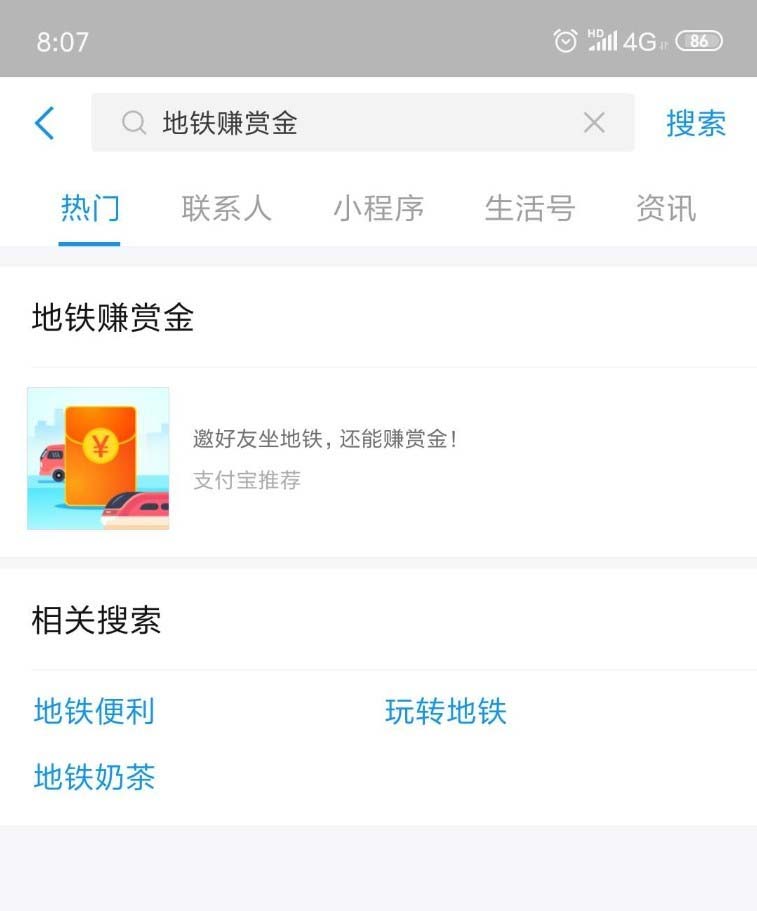Select the 生活号 tab
Image resolution: width=757 pixels, height=911 pixels.
point(529,209)
